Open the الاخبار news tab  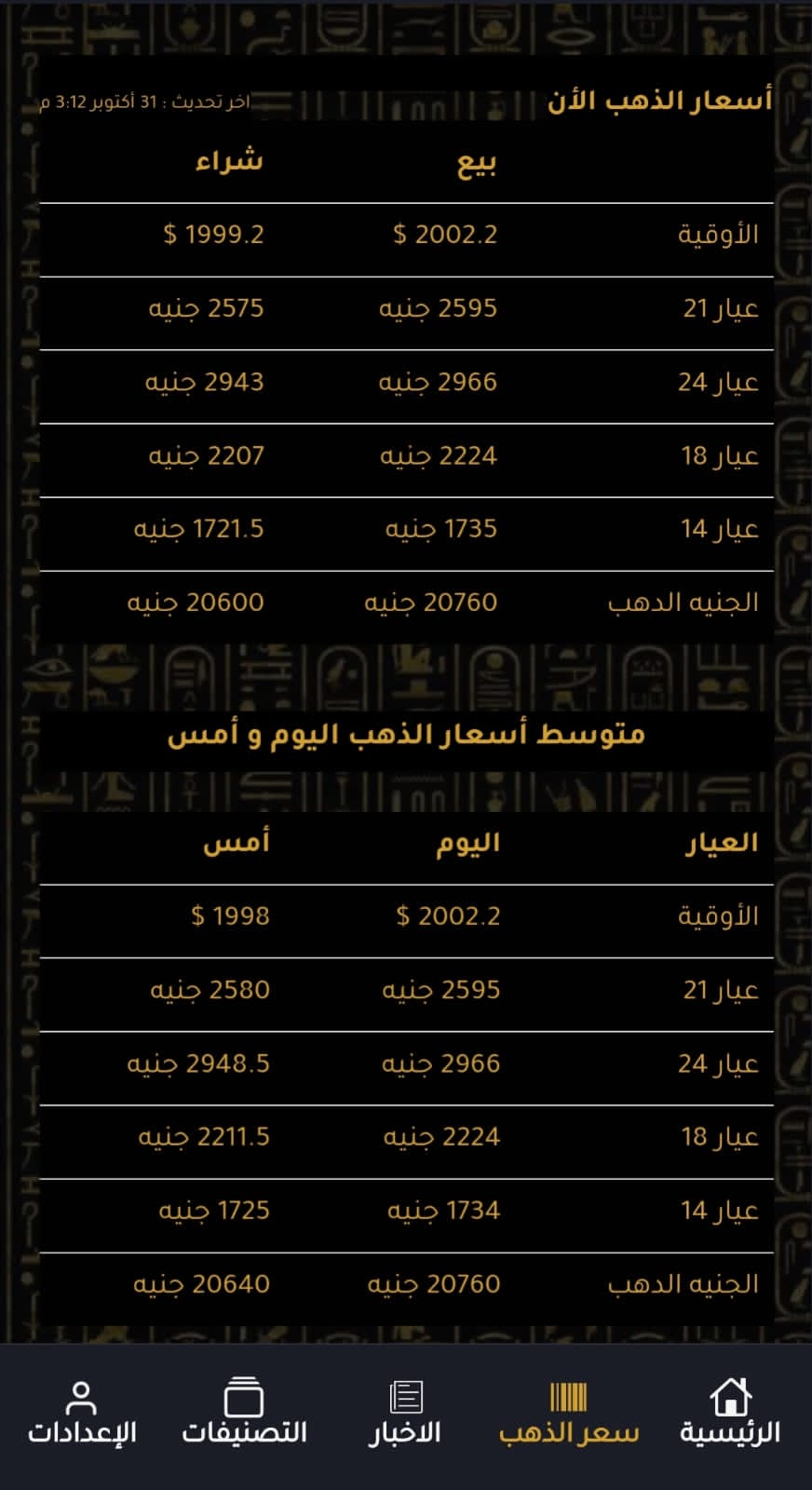click(x=405, y=1412)
